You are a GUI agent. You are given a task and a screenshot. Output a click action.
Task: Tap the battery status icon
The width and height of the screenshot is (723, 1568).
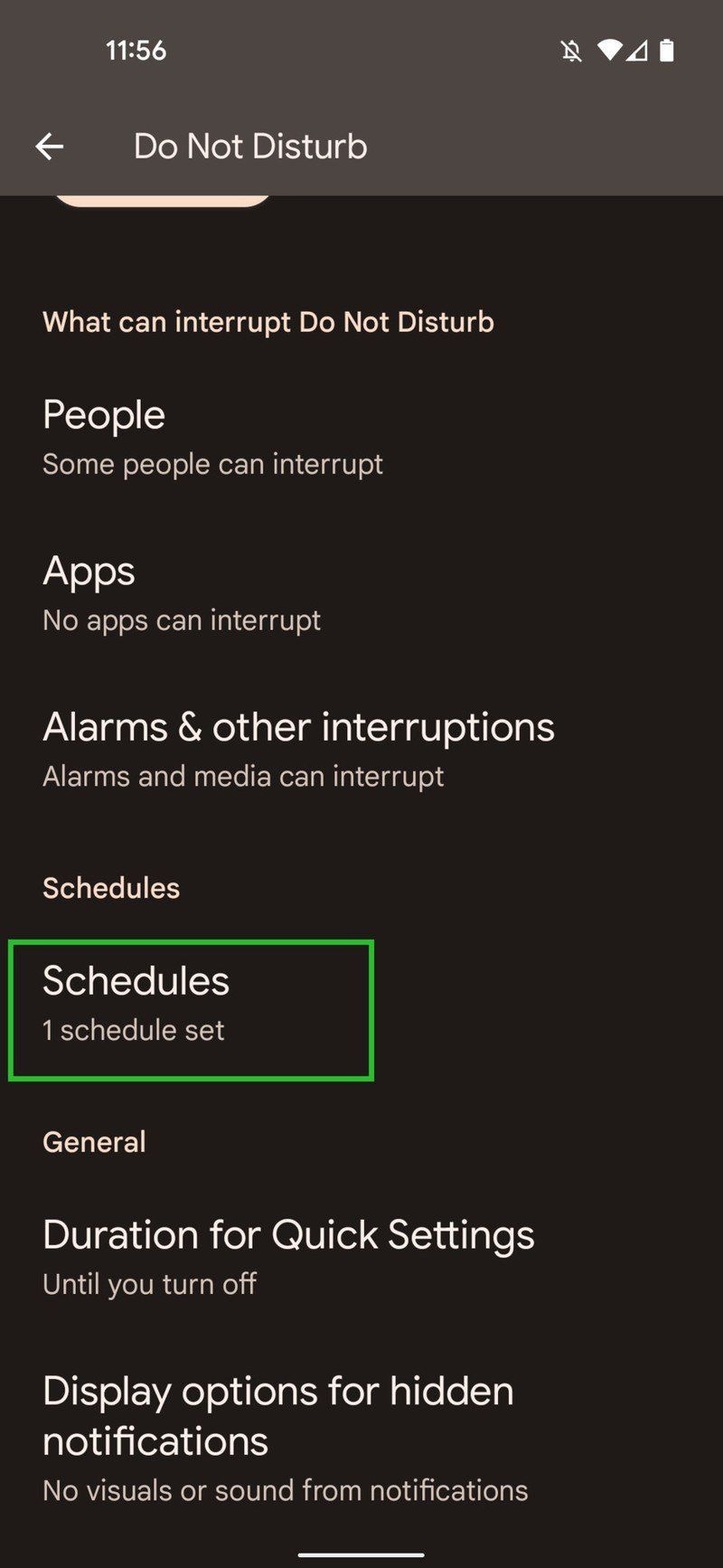[669, 51]
